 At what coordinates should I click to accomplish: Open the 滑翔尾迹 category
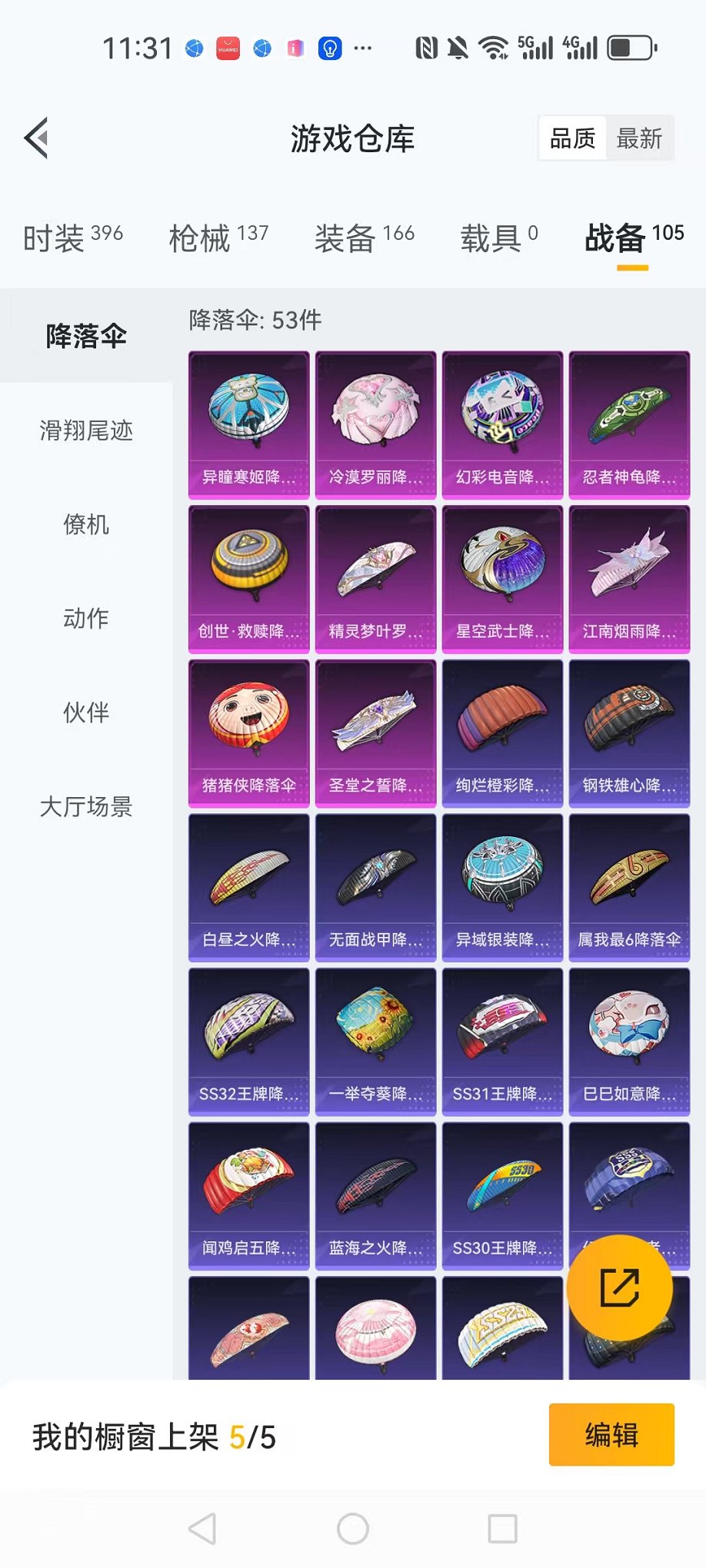point(86,430)
